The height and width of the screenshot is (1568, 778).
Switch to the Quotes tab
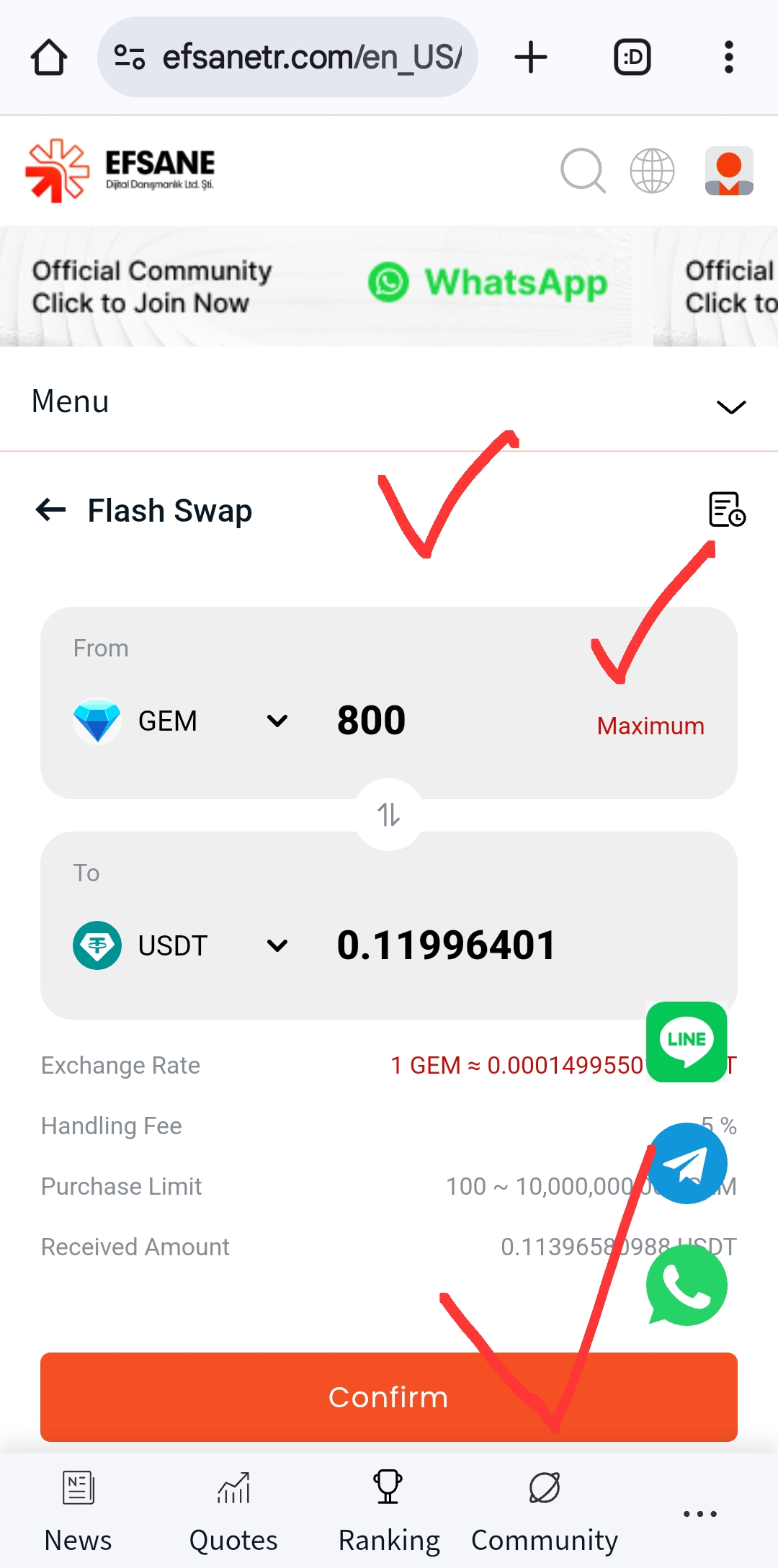pos(232,1506)
